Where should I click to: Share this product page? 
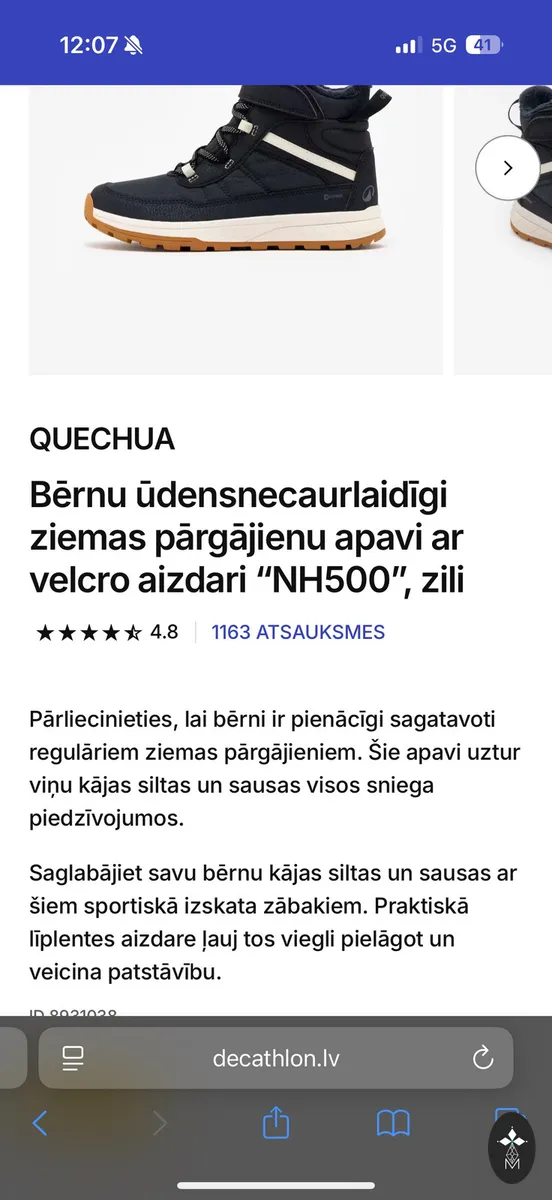tap(276, 1122)
